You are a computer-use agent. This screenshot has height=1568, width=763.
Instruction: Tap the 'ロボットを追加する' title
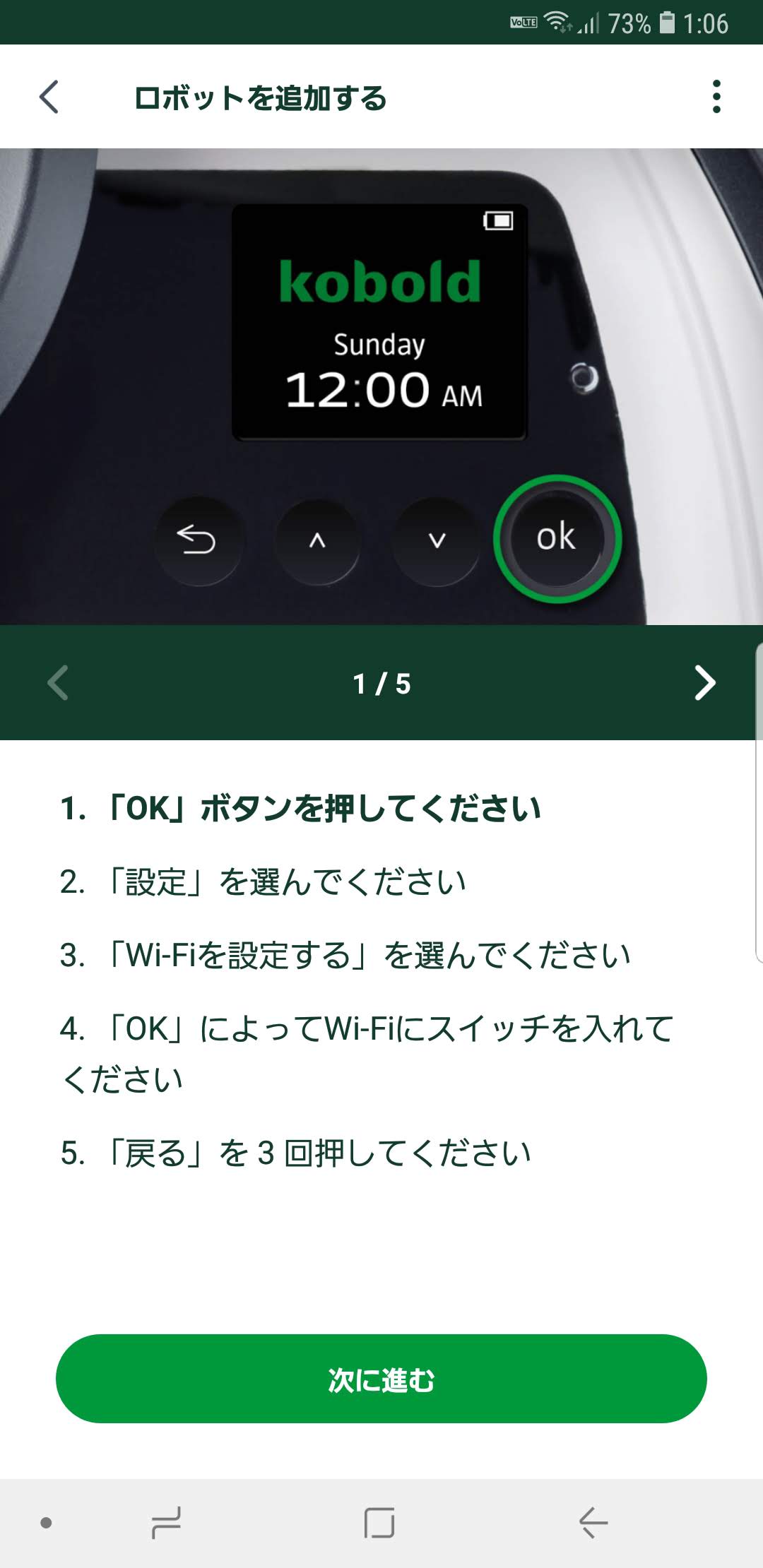point(260,99)
